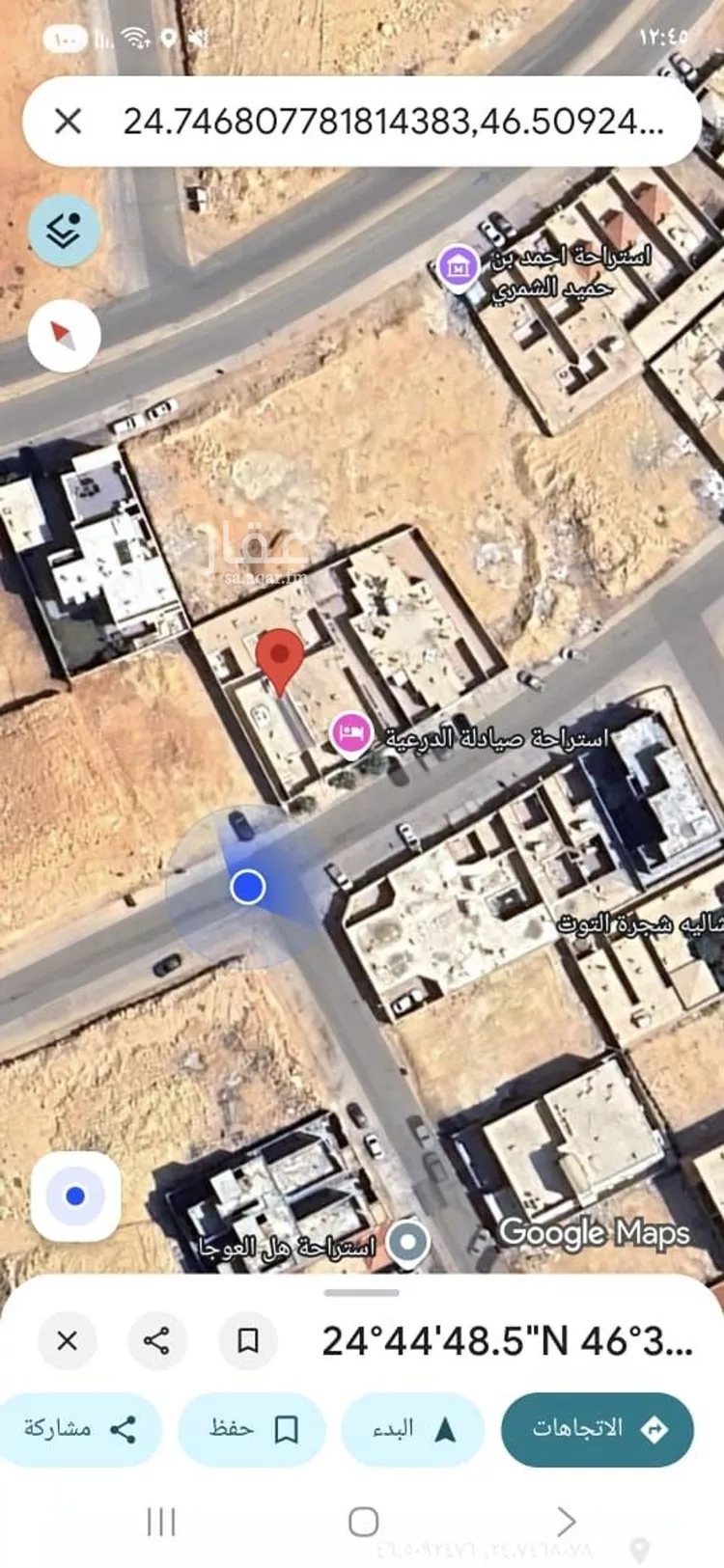The image size is (724, 1568).
Task: Clear the coordinates search with the X
Action: click(x=68, y=122)
